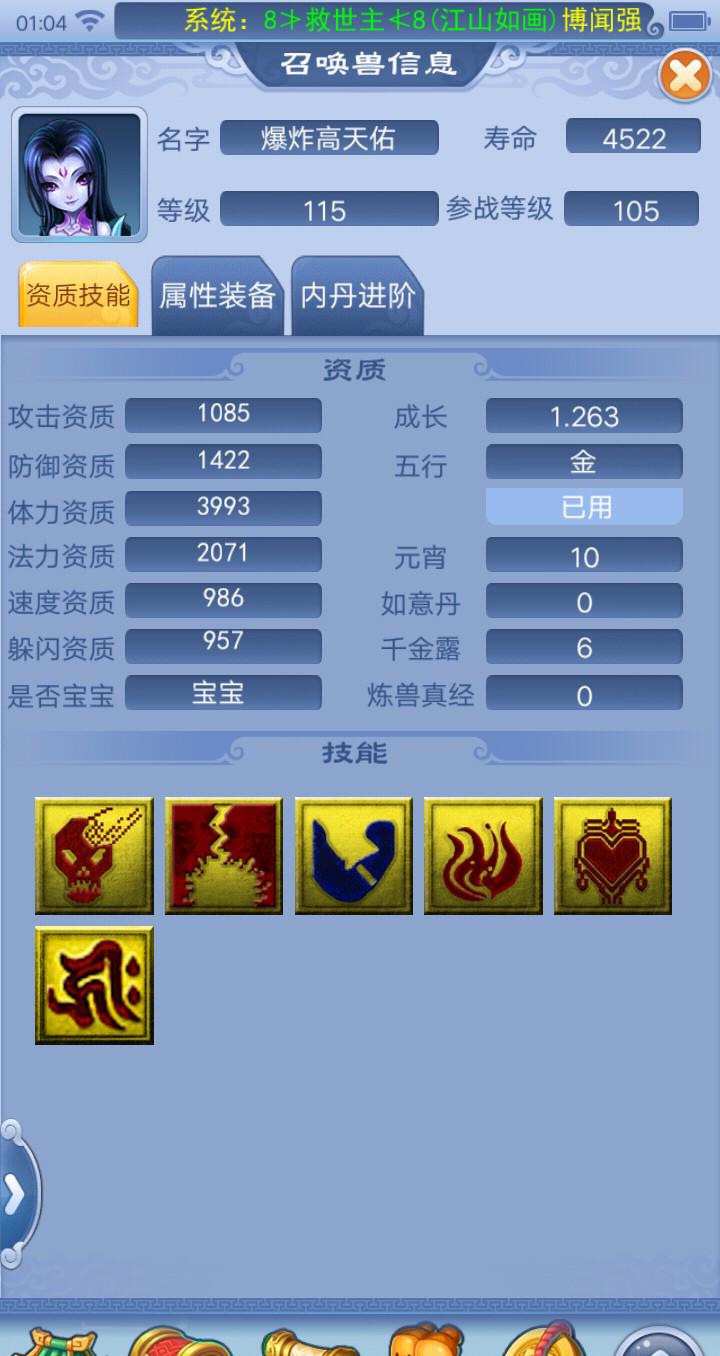
Task: Switch to the 属性装备 tab
Action: pyautogui.click(x=217, y=295)
